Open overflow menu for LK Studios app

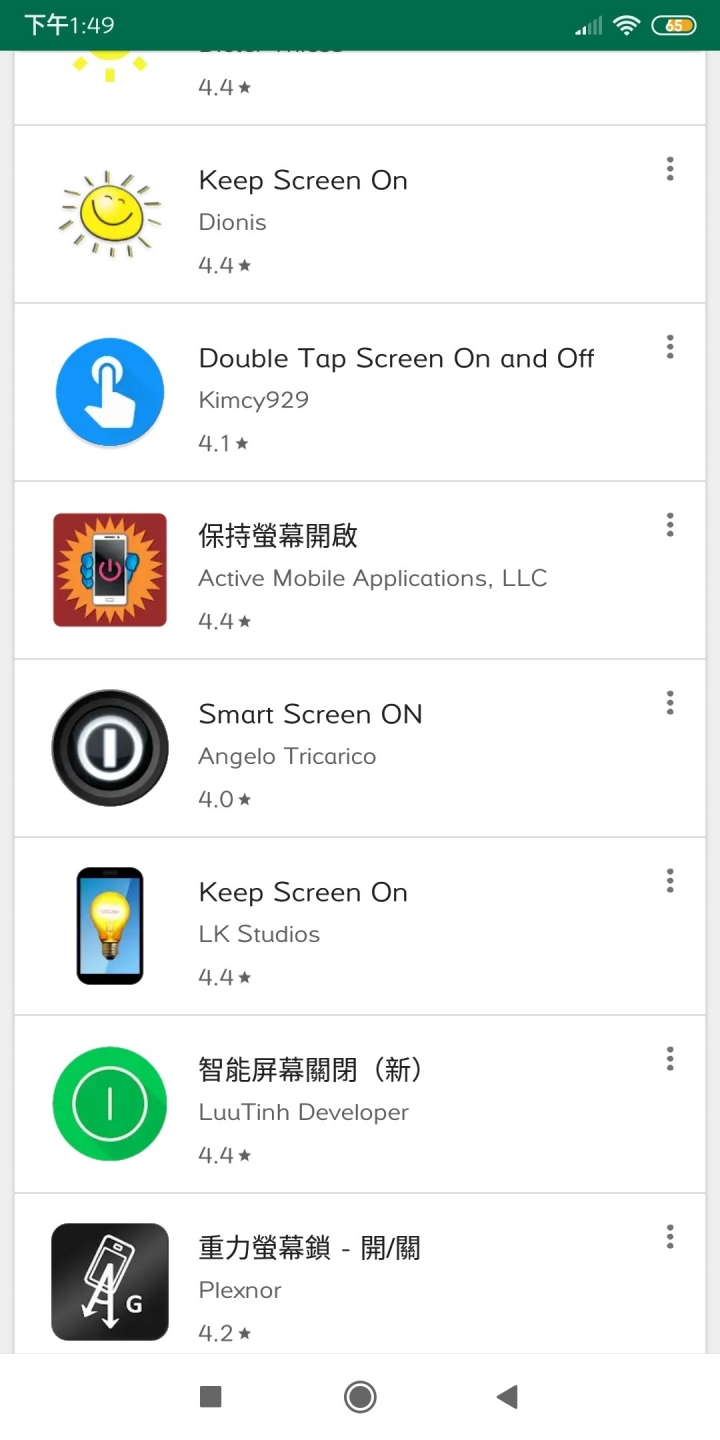click(x=670, y=881)
